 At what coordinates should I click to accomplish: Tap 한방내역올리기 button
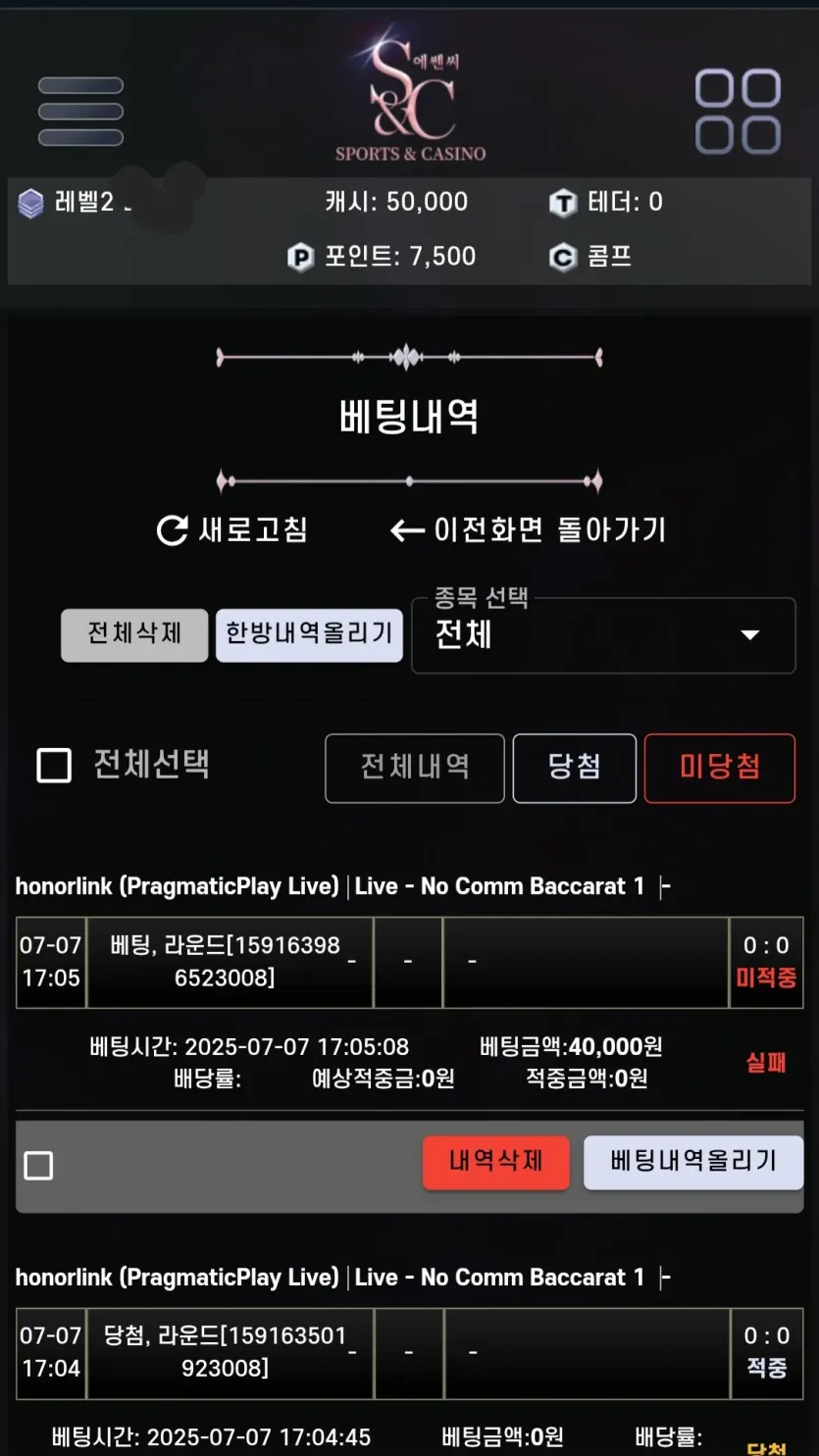(x=309, y=634)
